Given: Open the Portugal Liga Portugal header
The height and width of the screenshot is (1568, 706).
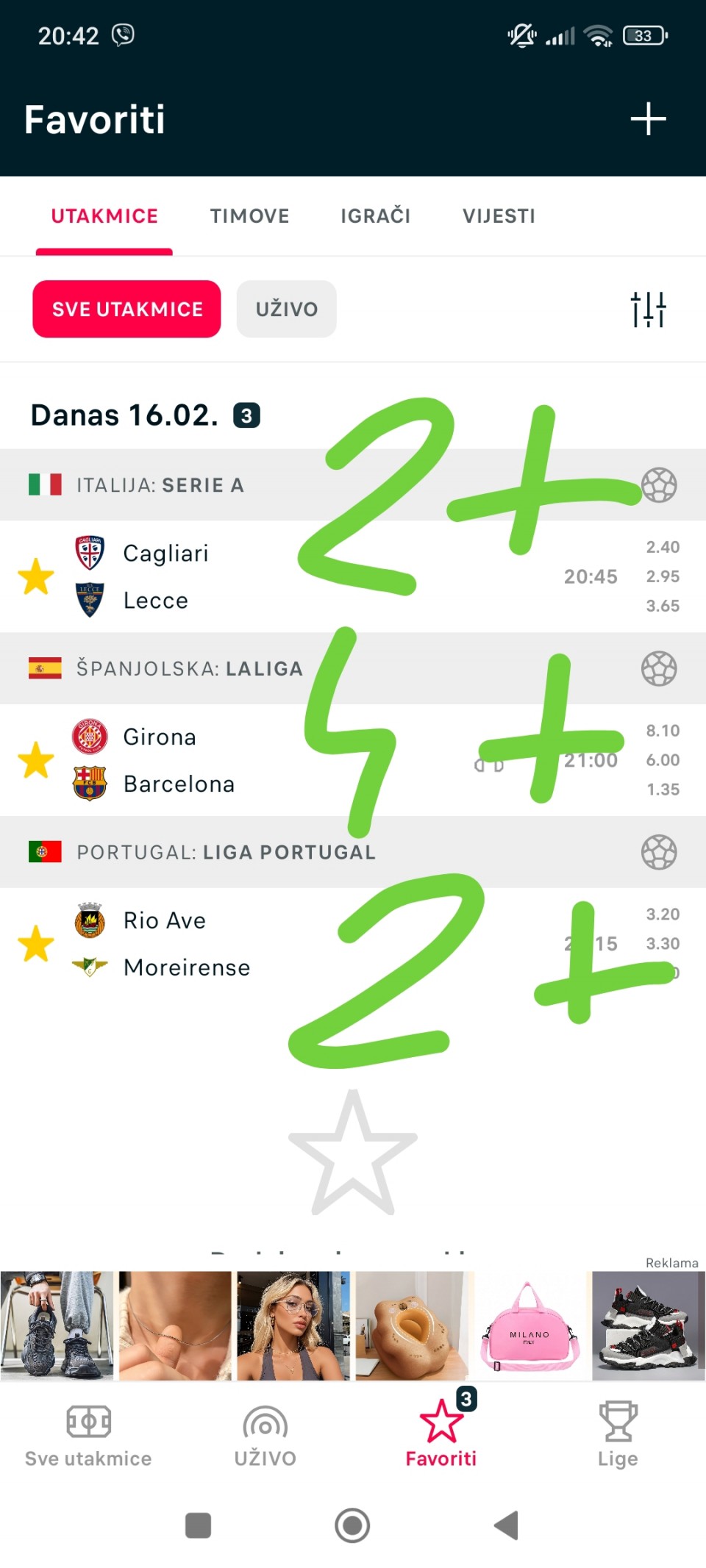Looking at the screenshot, I should tap(227, 853).
